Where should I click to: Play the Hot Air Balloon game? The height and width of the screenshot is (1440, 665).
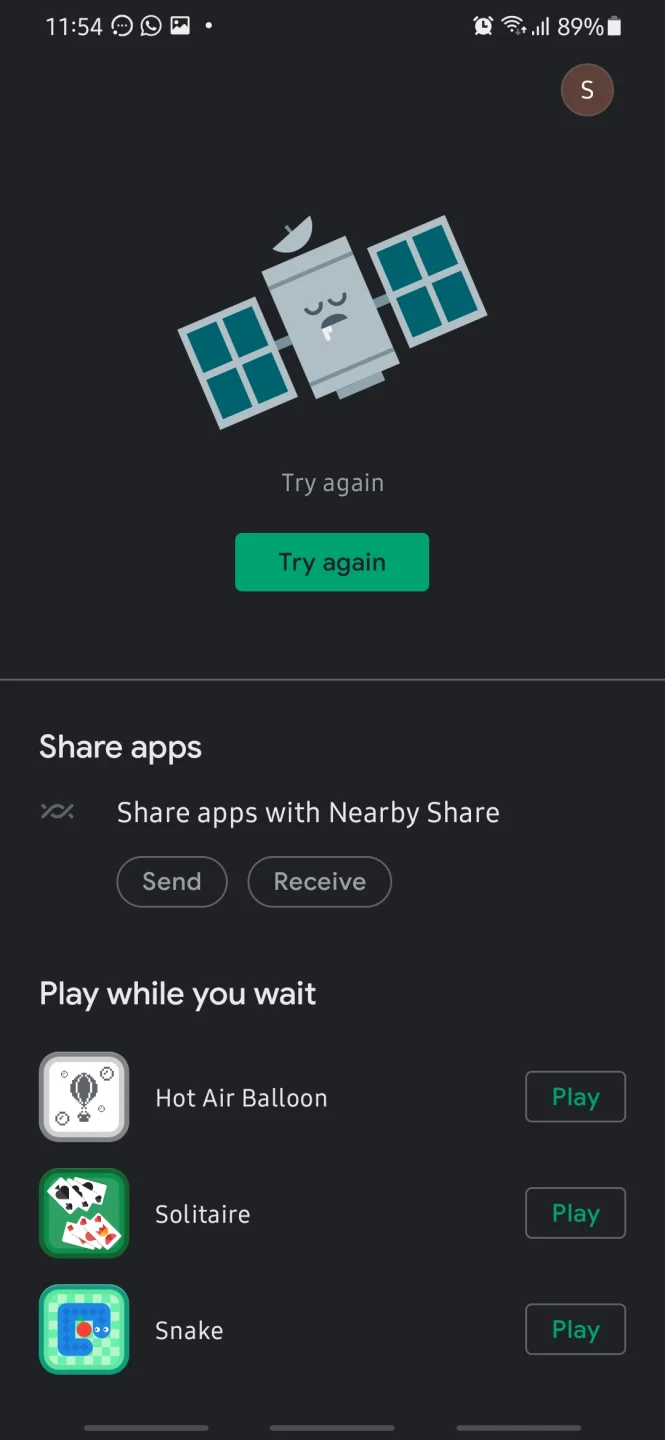(x=575, y=1097)
